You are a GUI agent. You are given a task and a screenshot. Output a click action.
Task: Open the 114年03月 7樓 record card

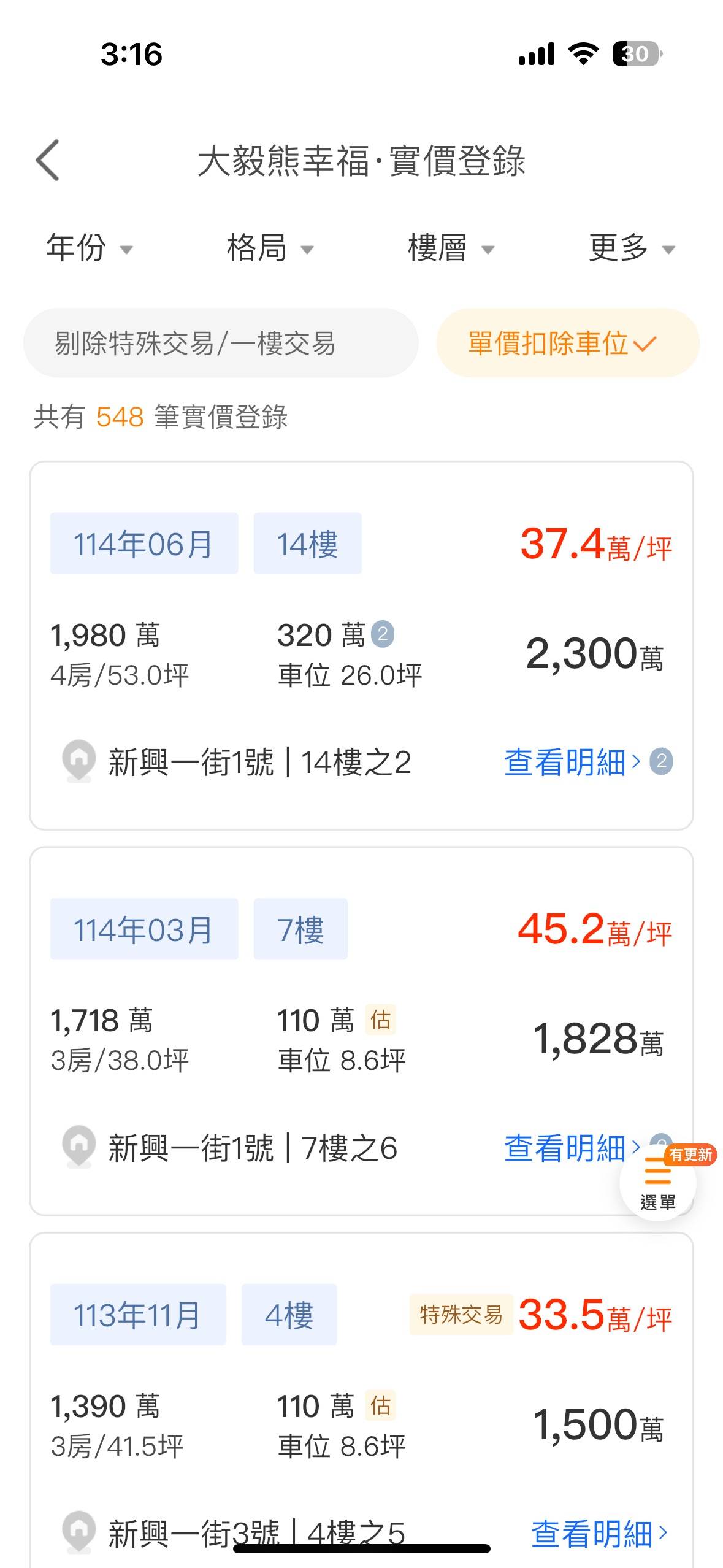click(x=361, y=1031)
